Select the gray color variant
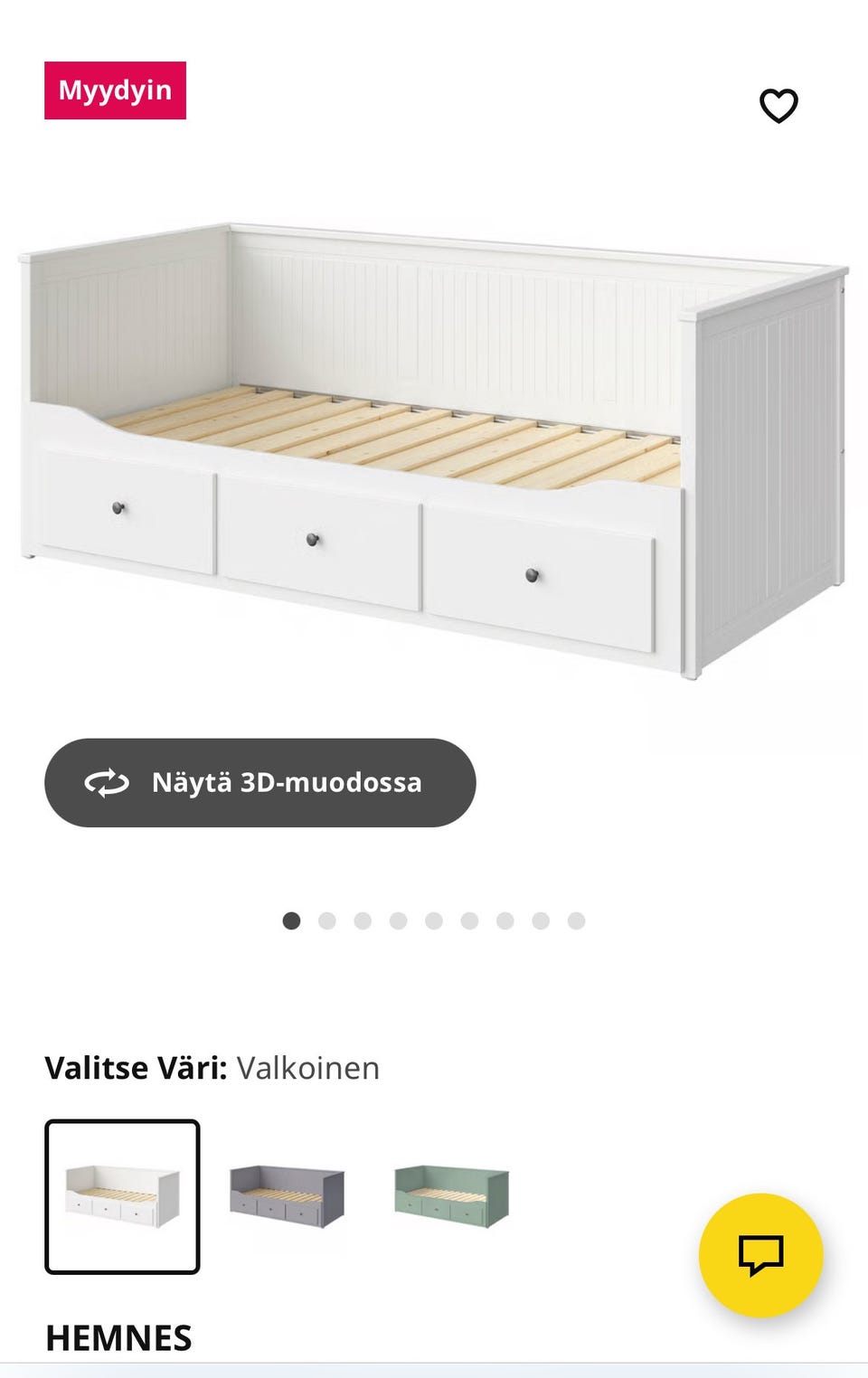 [x=286, y=1195]
